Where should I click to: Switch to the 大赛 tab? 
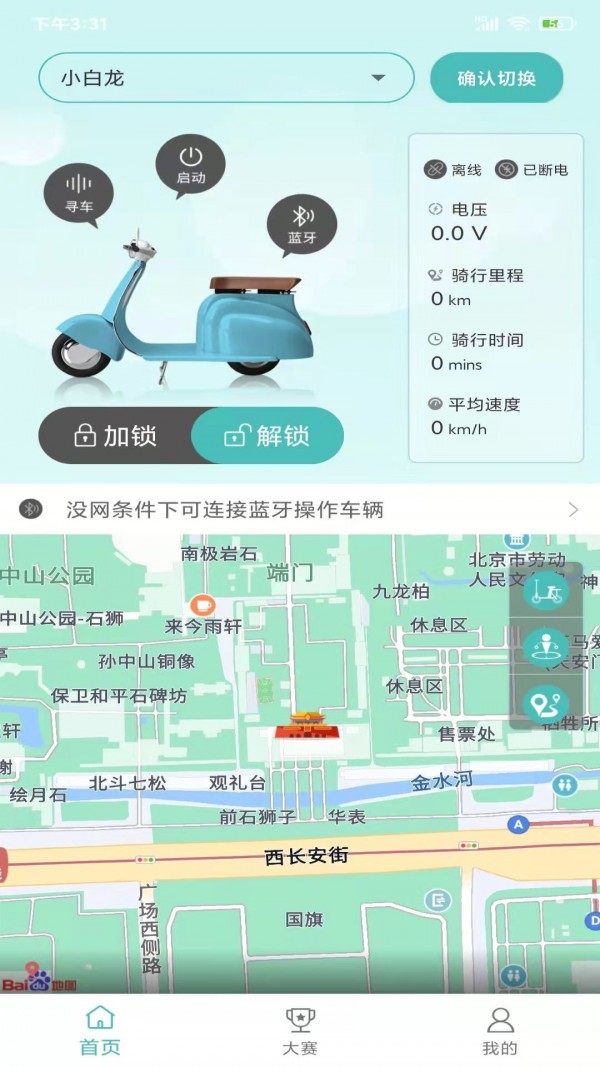pyautogui.click(x=299, y=1031)
